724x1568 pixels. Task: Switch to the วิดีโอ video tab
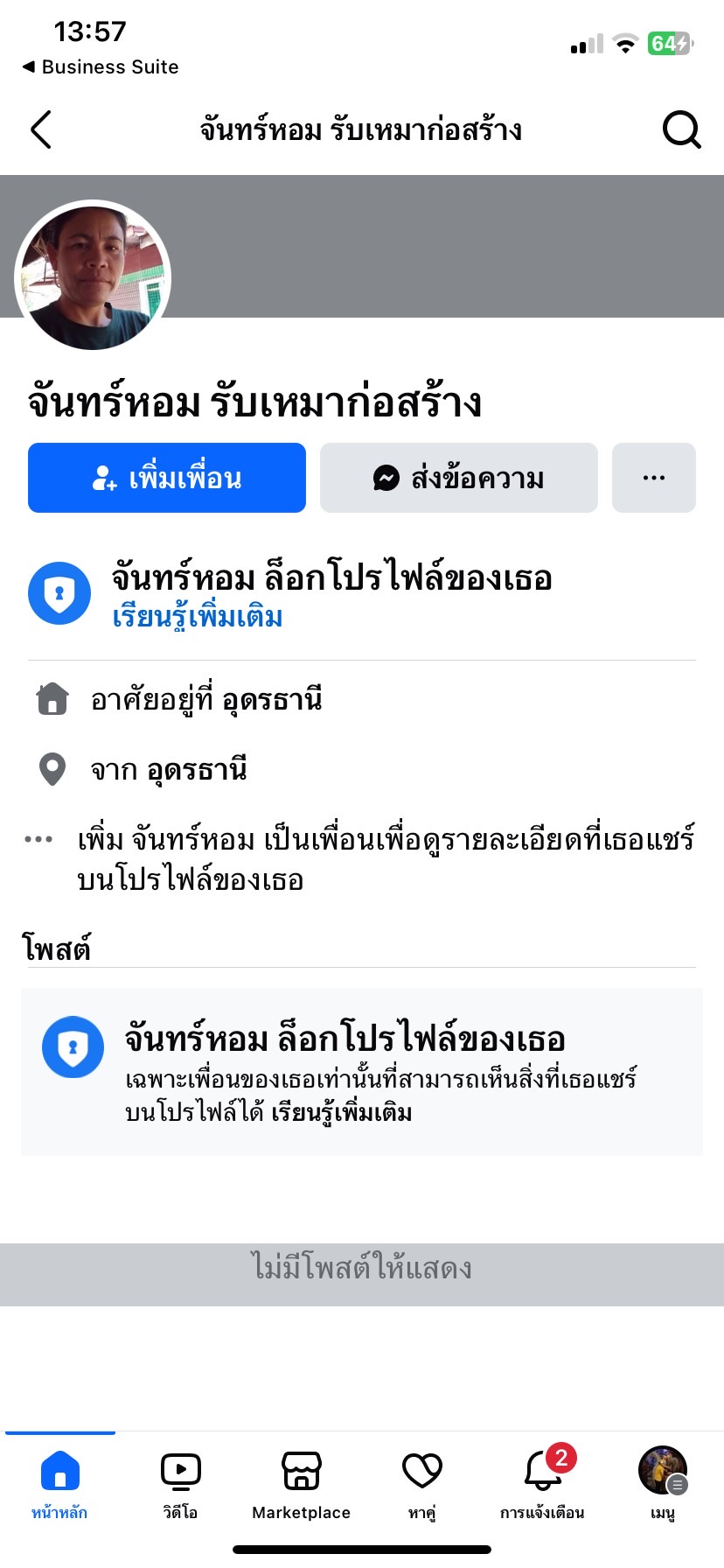pyautogui.click(x=180, y=1483)
